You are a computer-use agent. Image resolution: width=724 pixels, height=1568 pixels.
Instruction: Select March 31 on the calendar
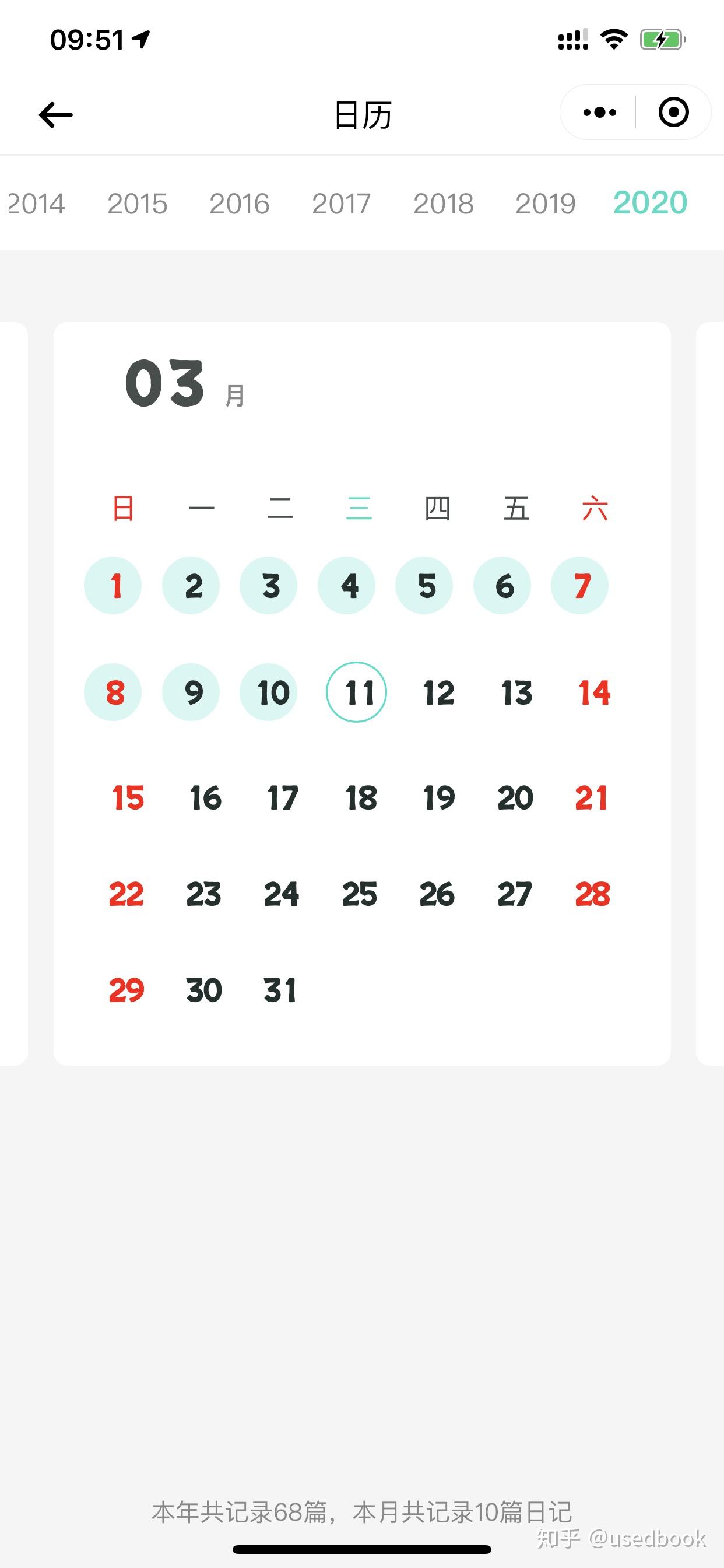point(280,991)
